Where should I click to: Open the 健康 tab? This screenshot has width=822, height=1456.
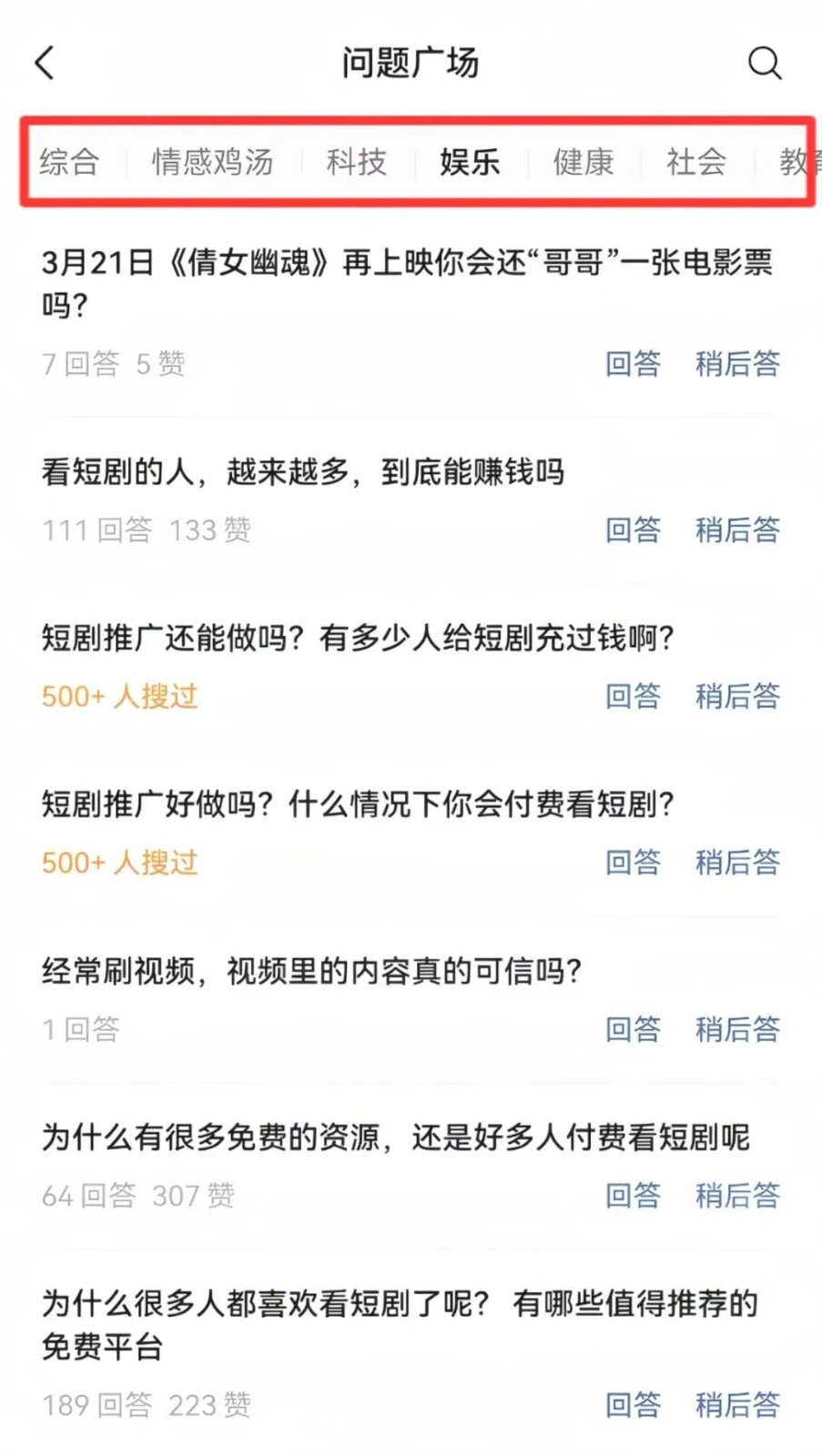(583, 162)
